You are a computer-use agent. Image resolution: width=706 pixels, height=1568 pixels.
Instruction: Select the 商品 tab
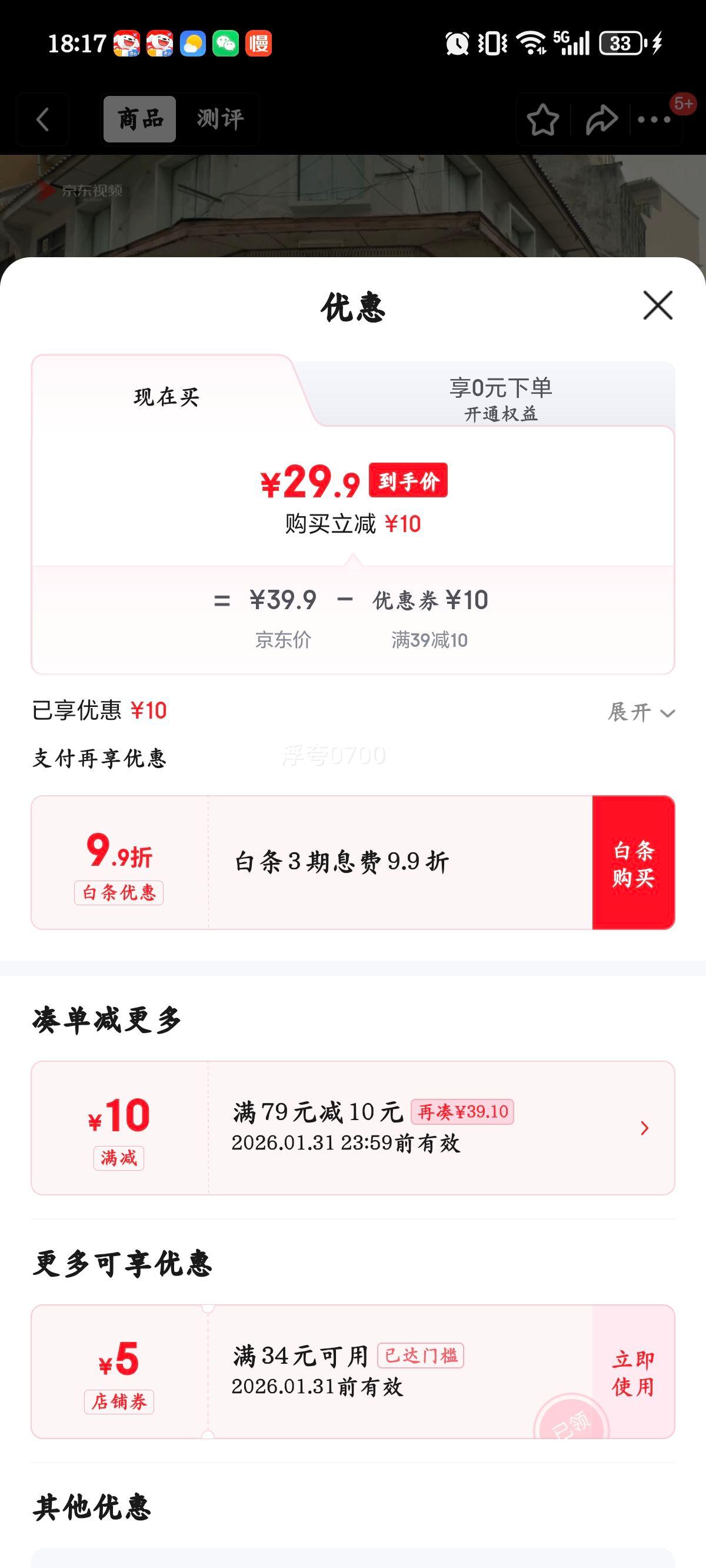(139, 119)
